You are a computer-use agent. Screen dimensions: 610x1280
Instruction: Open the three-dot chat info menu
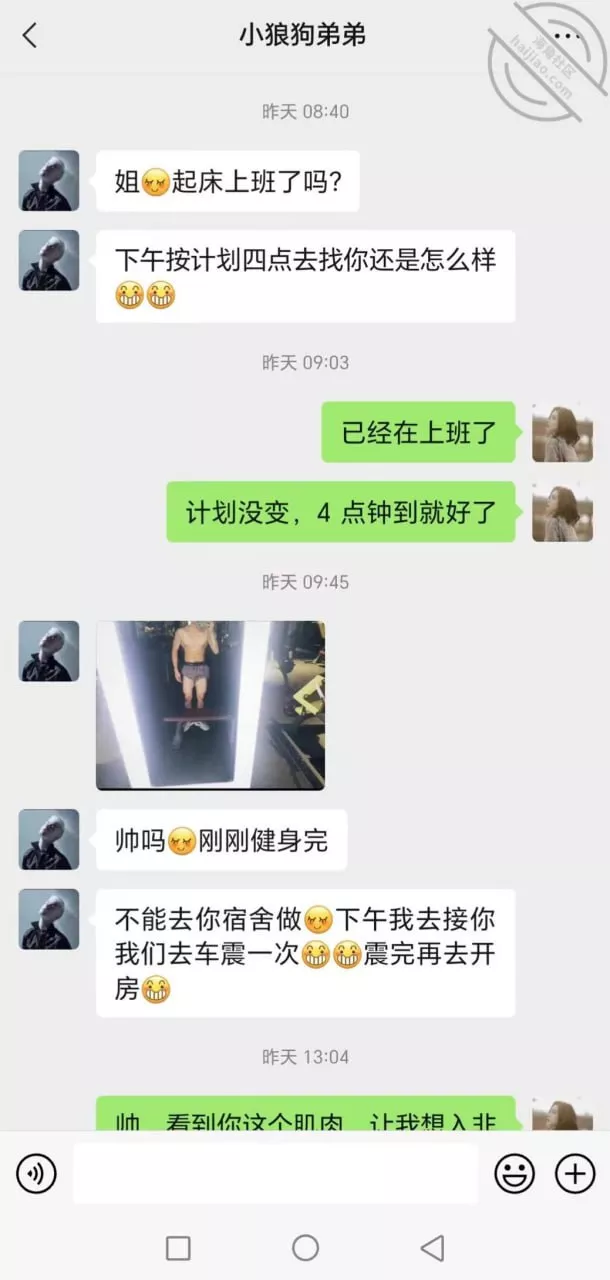click(x=566, y=36)
